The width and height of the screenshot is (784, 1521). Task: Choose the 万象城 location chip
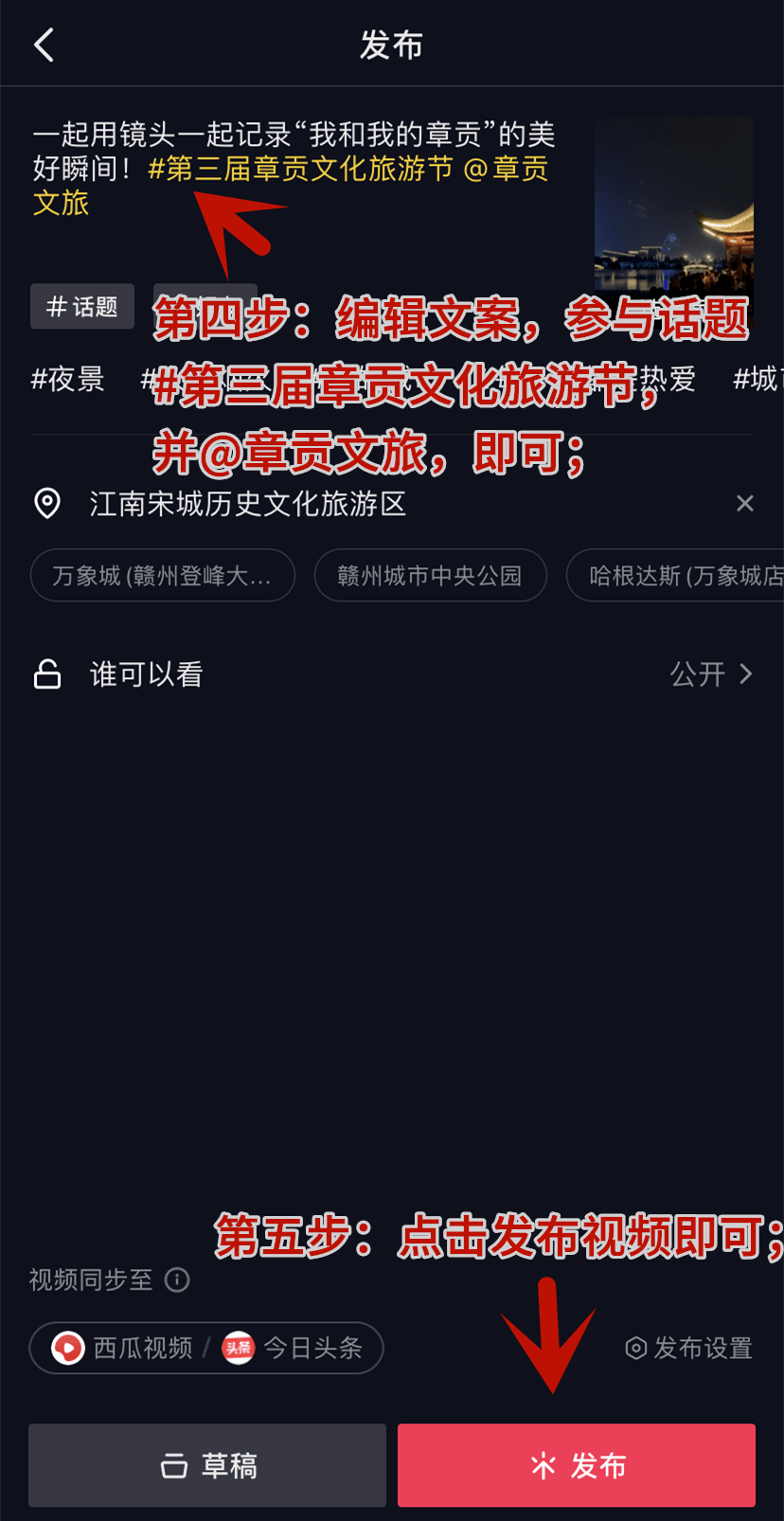click(162, 576)
